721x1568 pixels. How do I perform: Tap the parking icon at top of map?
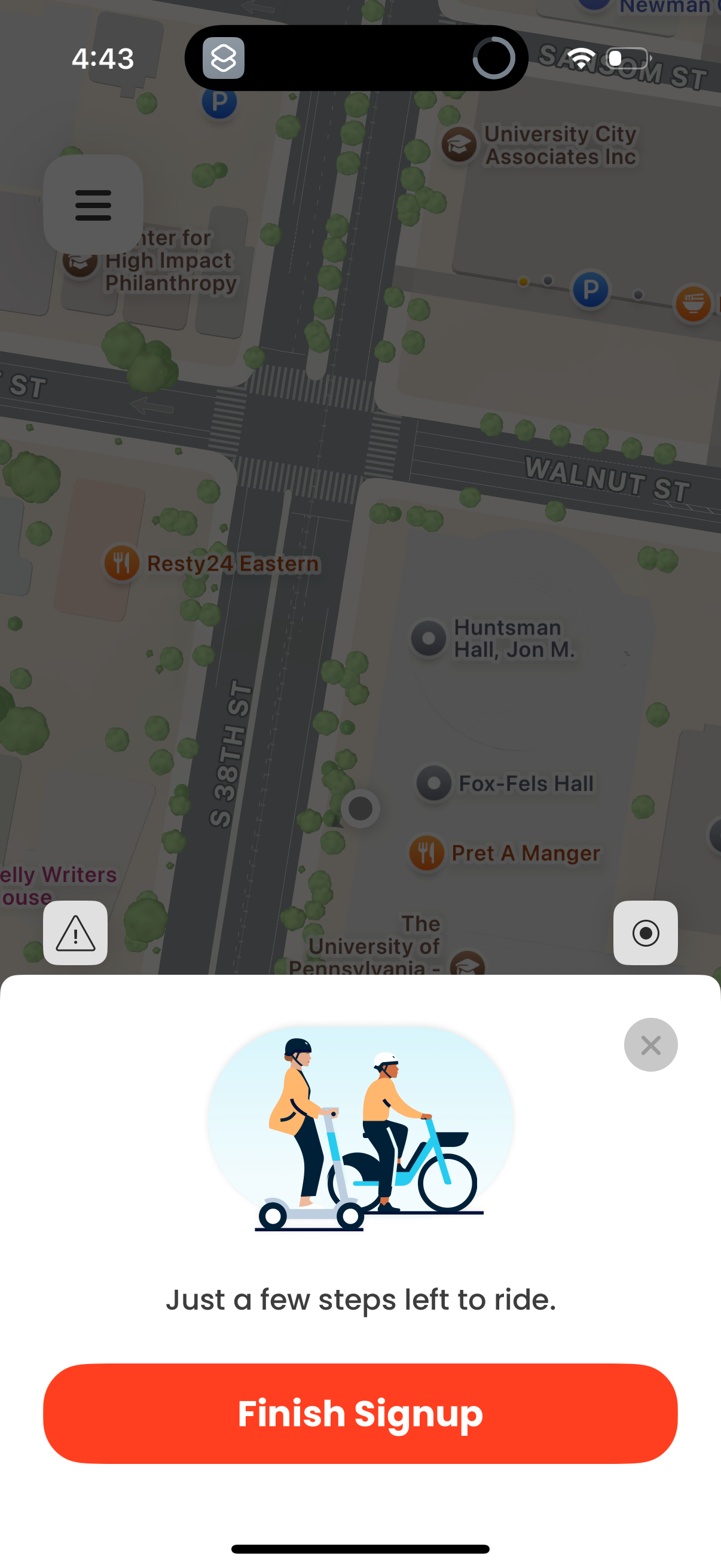220,102
